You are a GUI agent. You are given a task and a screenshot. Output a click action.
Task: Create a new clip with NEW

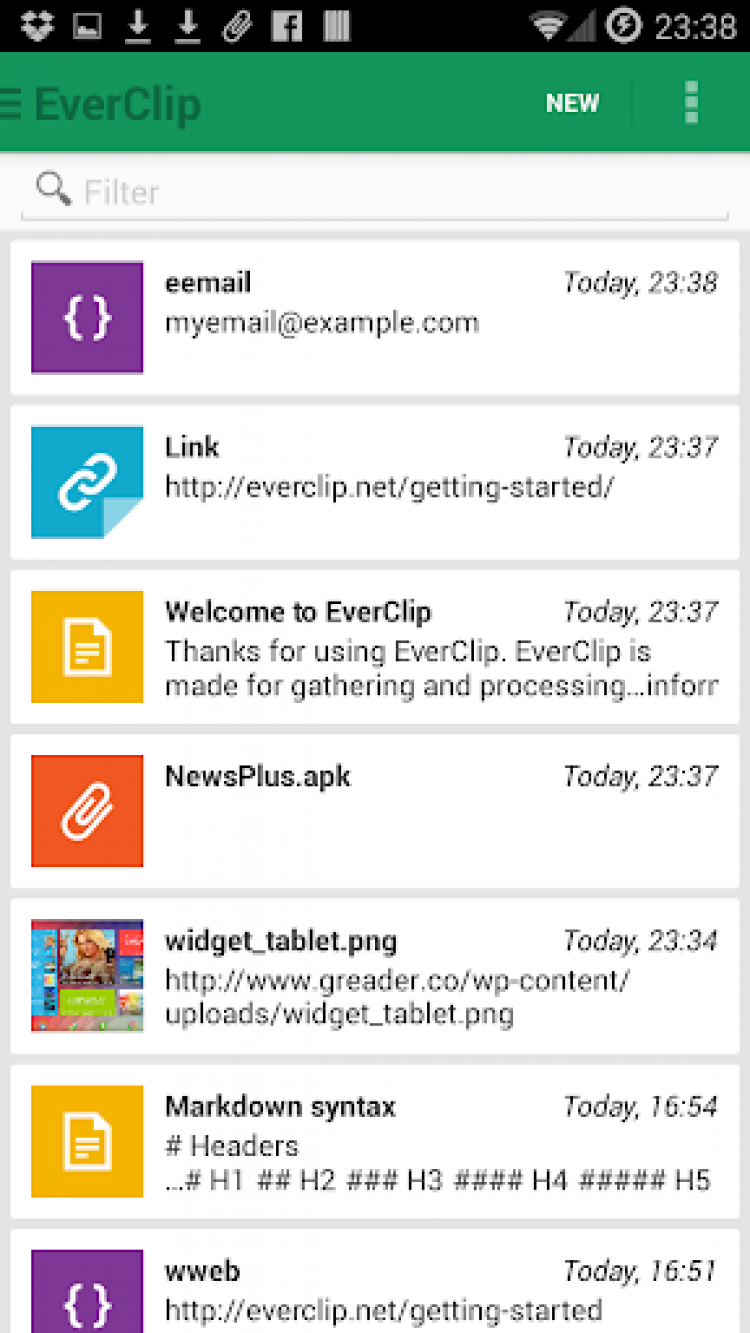pos(572,103)
